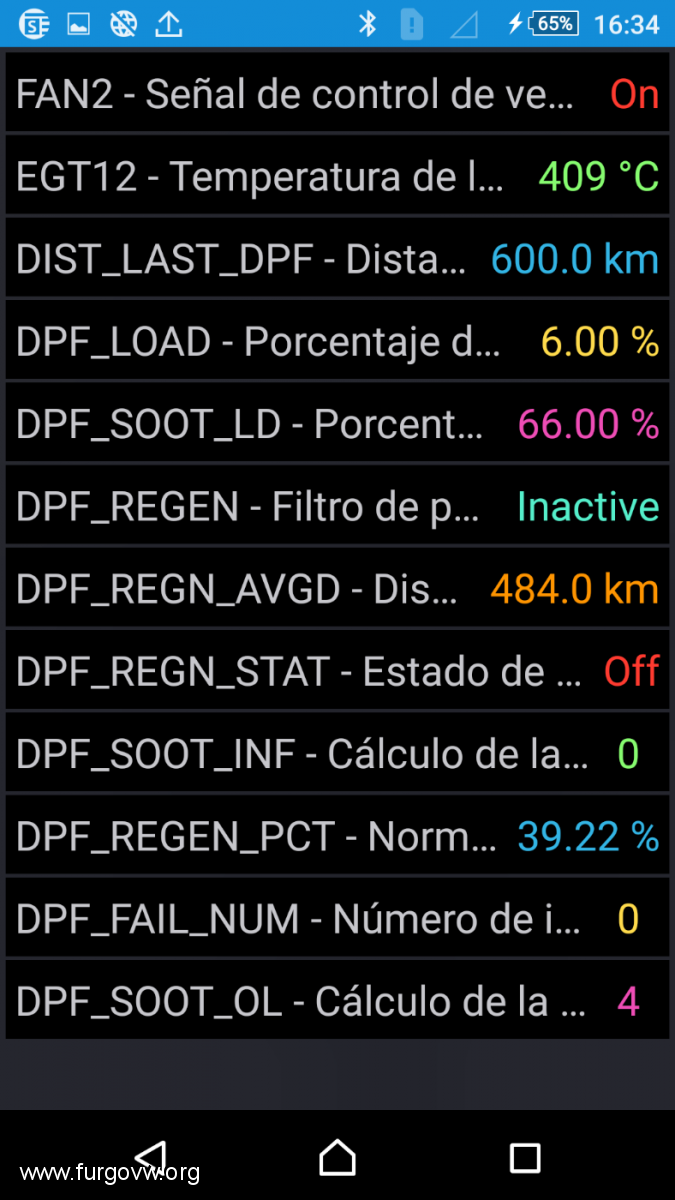The height and width of the screenshot is (1200, 675).
Task: Open the DPF_REGN_AVGD row
Action: point(337,589)
